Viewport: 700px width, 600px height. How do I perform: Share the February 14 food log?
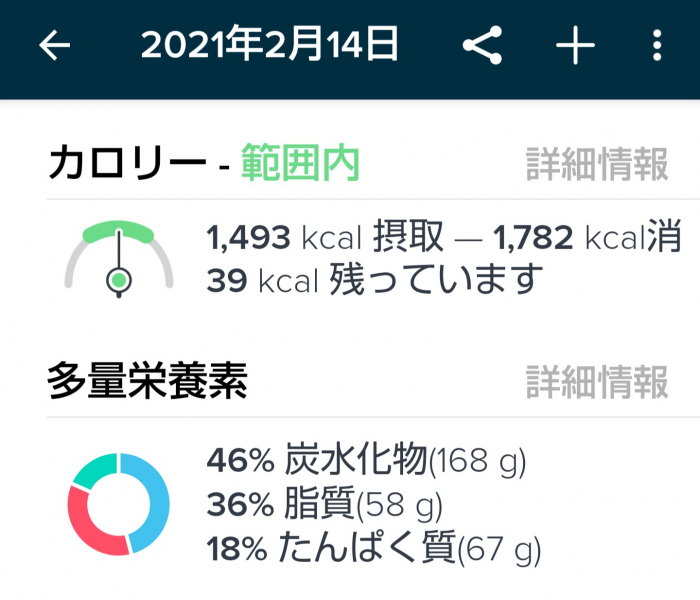482,46
